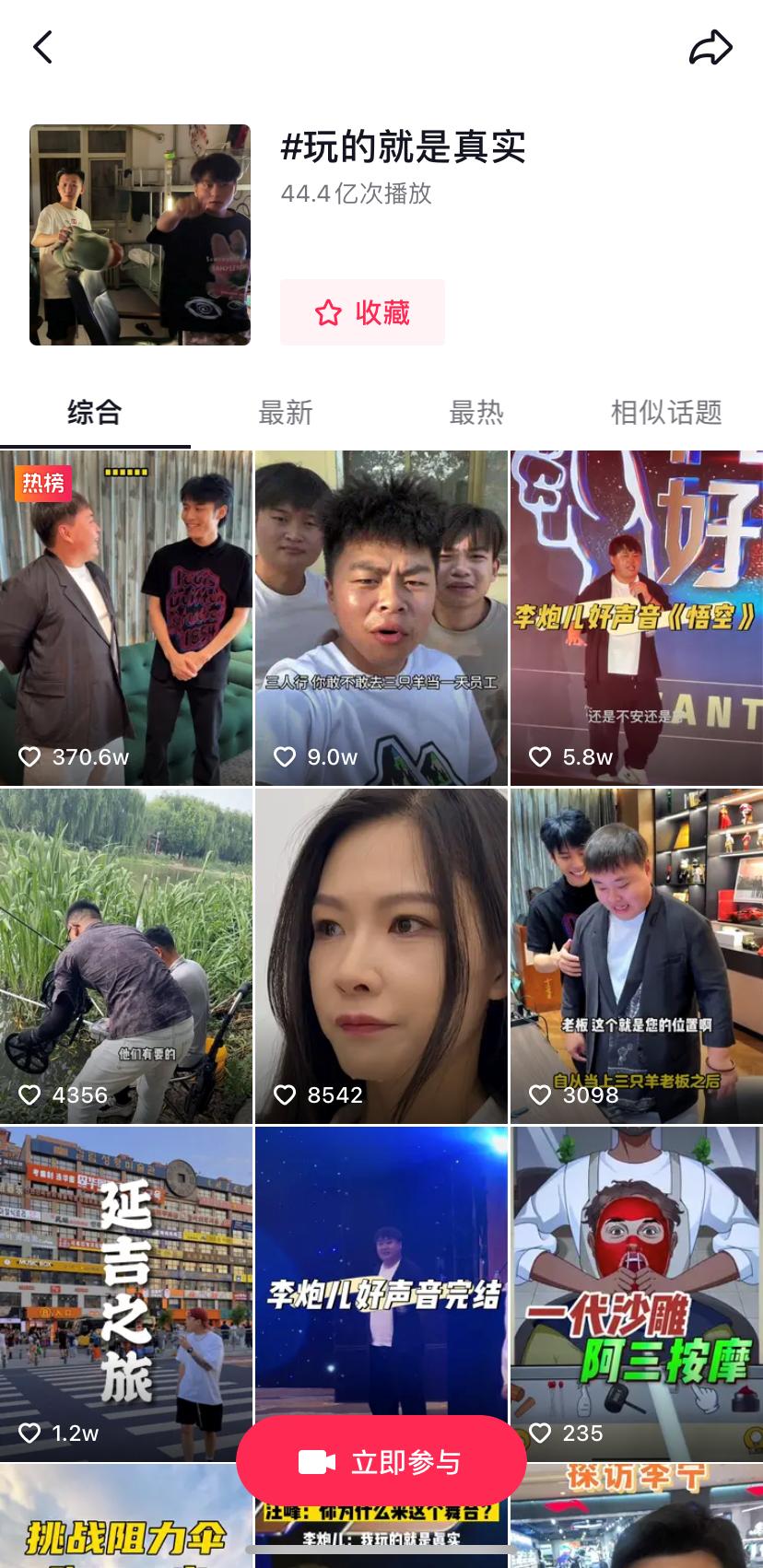Open the 热榜 video with 370.6w likes

coord(126,617)
